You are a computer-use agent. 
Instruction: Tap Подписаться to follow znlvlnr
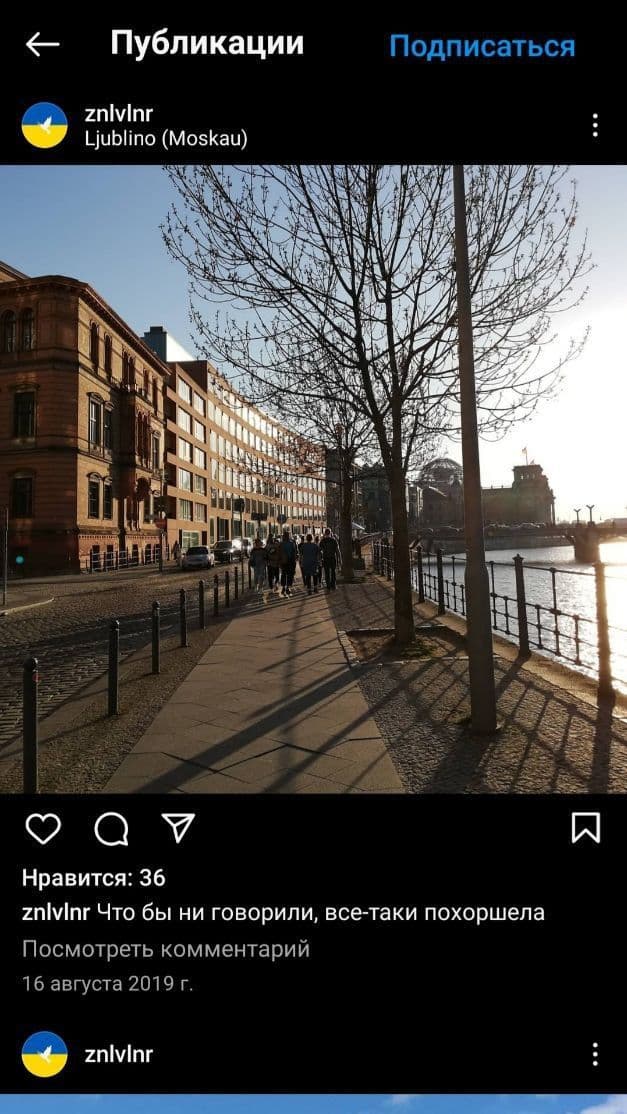pos(482,46)
